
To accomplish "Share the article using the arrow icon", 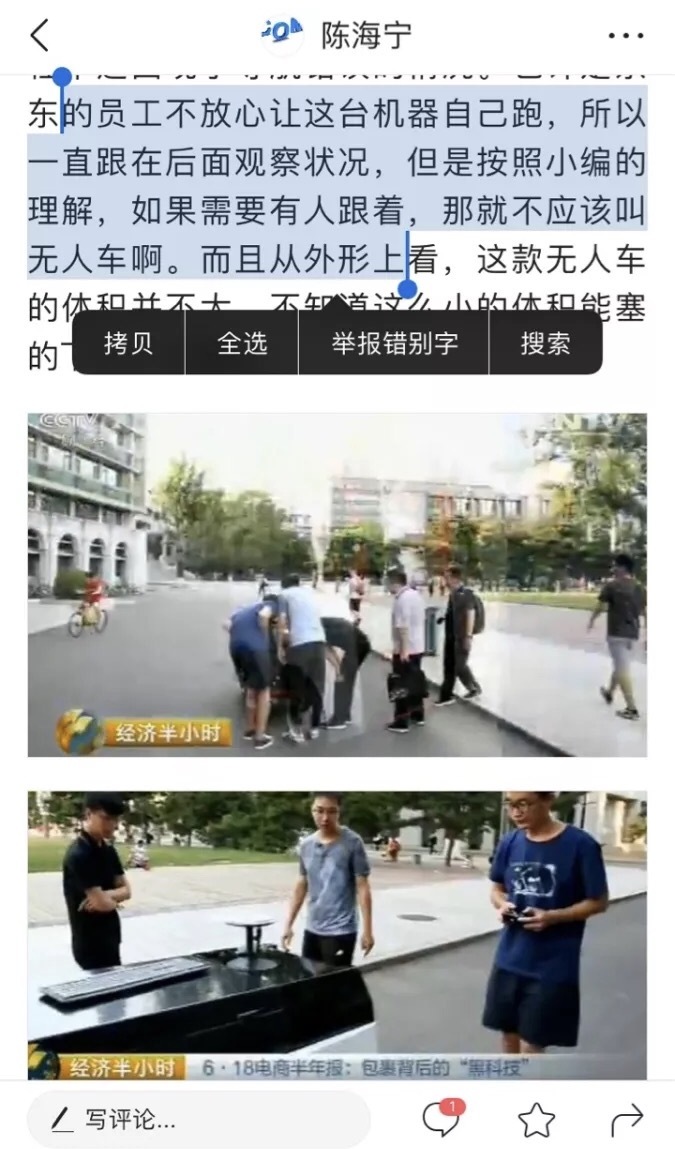I will point(627,1119).
